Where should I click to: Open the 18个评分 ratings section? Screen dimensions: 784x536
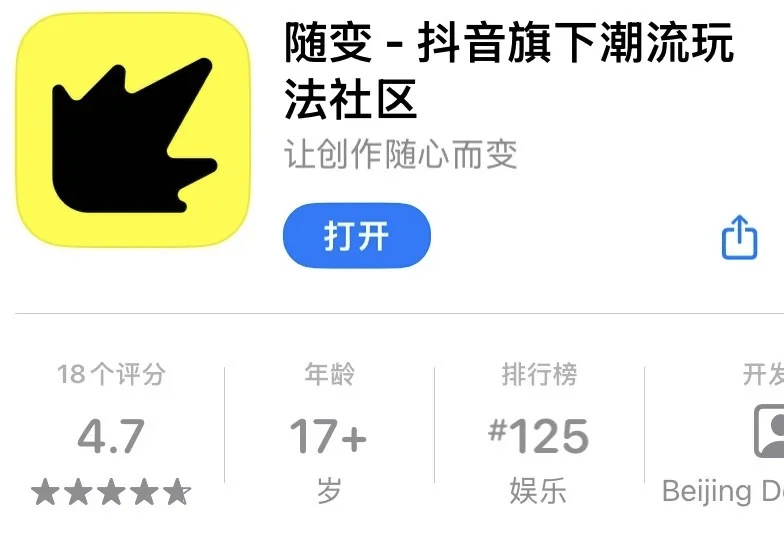point(111,435)
